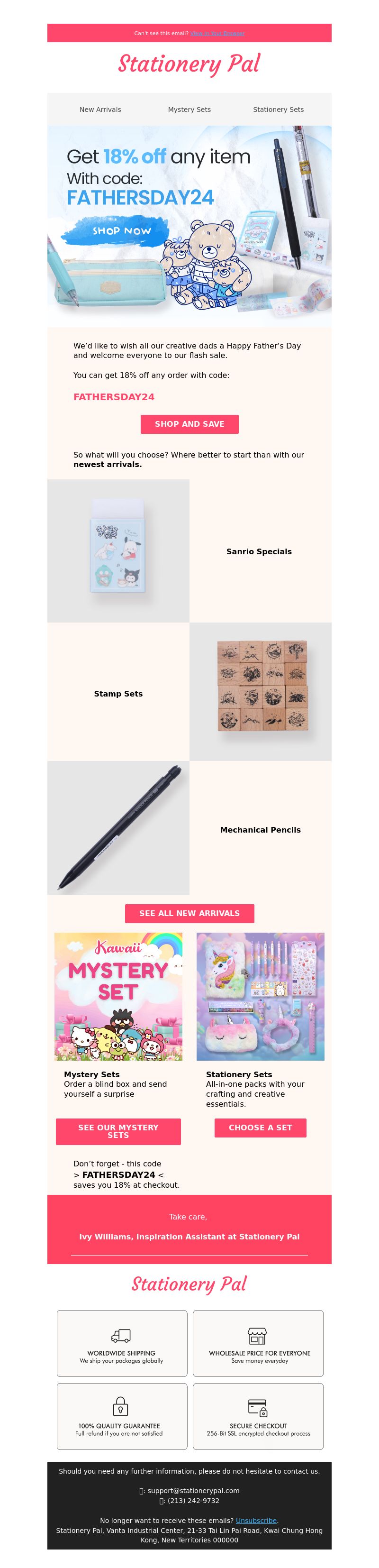
Task: Open the Mystery Sets navigation link
Action: [189, 110]
